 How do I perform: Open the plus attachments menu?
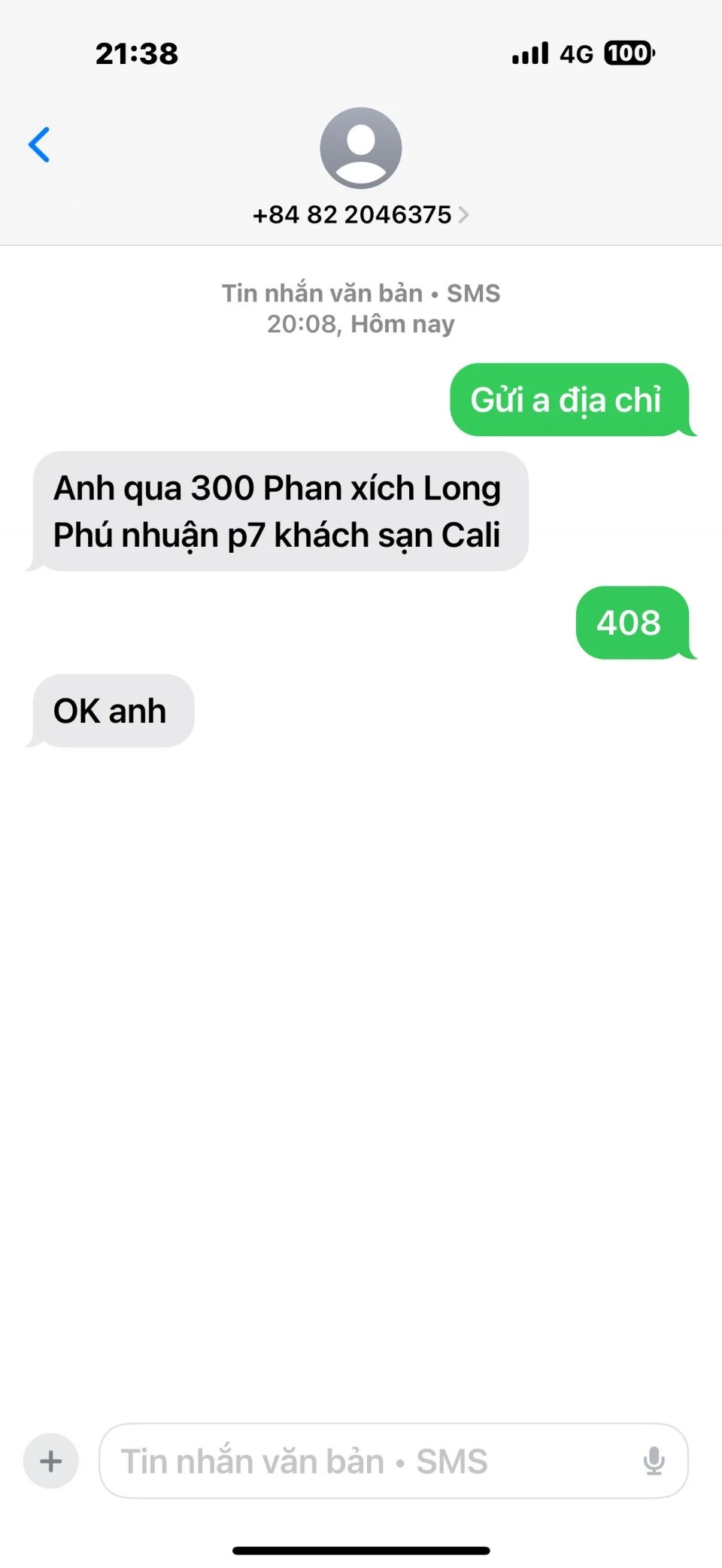[x=50, y=1461]
